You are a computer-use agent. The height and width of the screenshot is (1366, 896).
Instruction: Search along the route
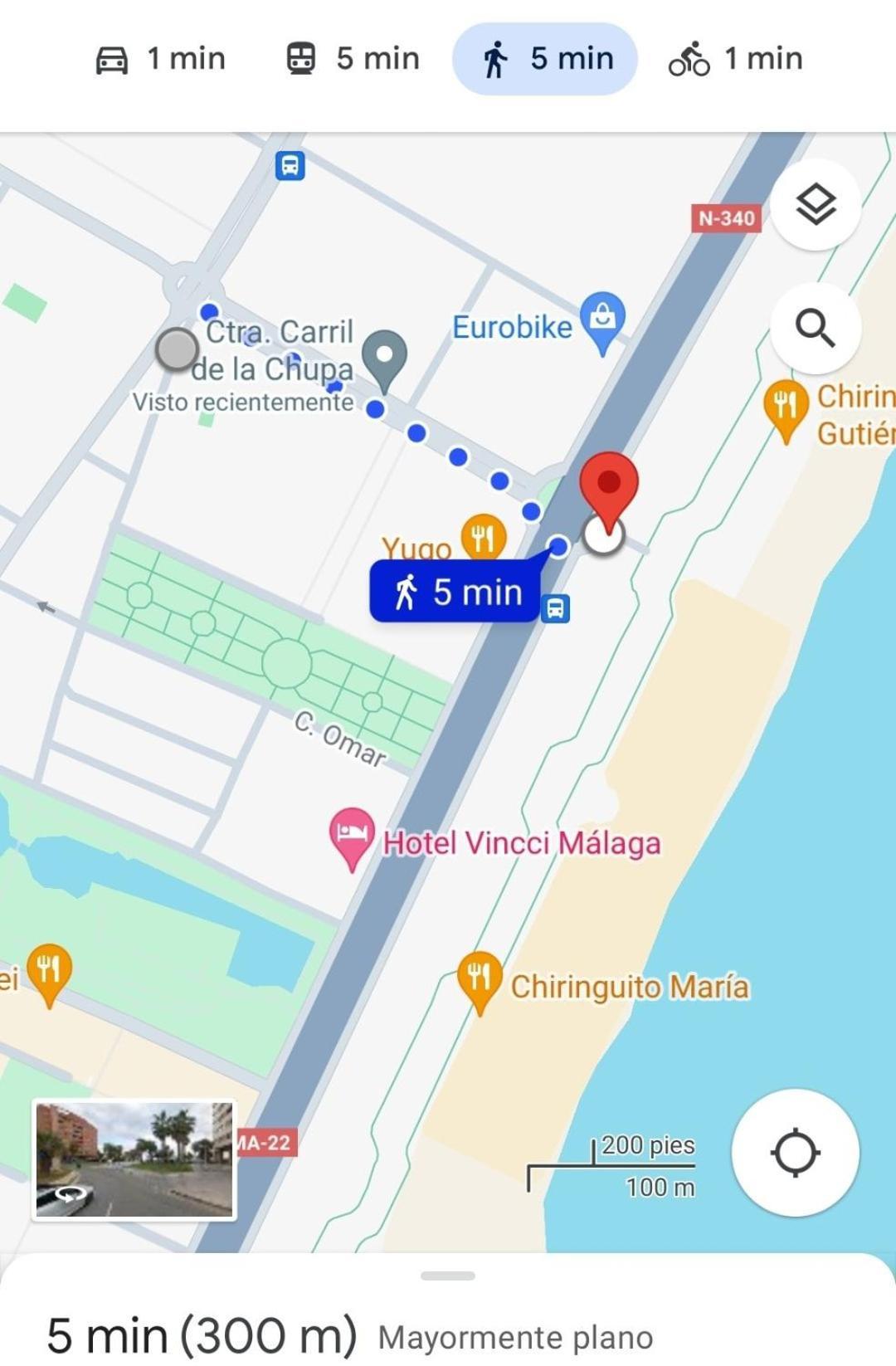point(816,328)
